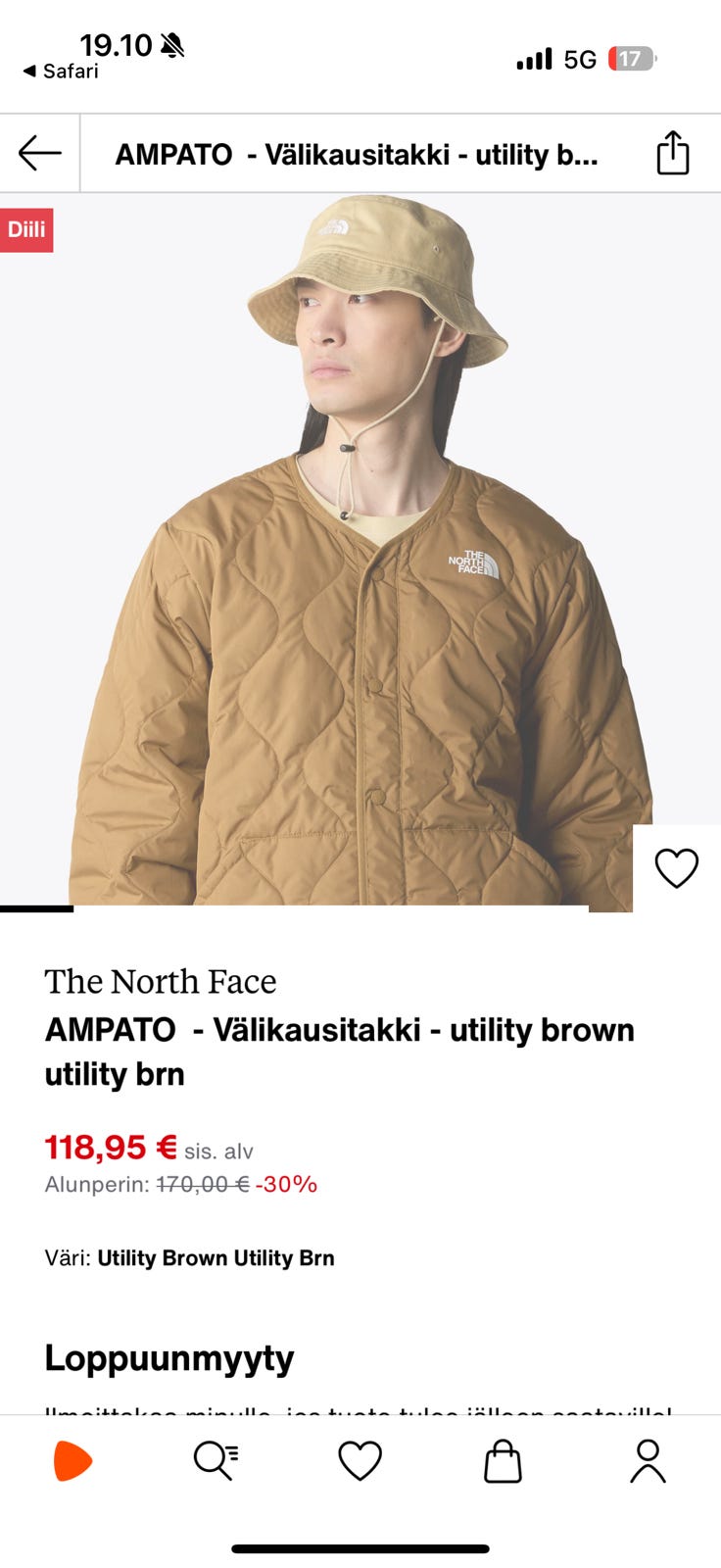Image resolution: width=721 pixels, height=1568 pixels.
Task: Switch to the wishlist heart tab
Action: click(360, 1461)
